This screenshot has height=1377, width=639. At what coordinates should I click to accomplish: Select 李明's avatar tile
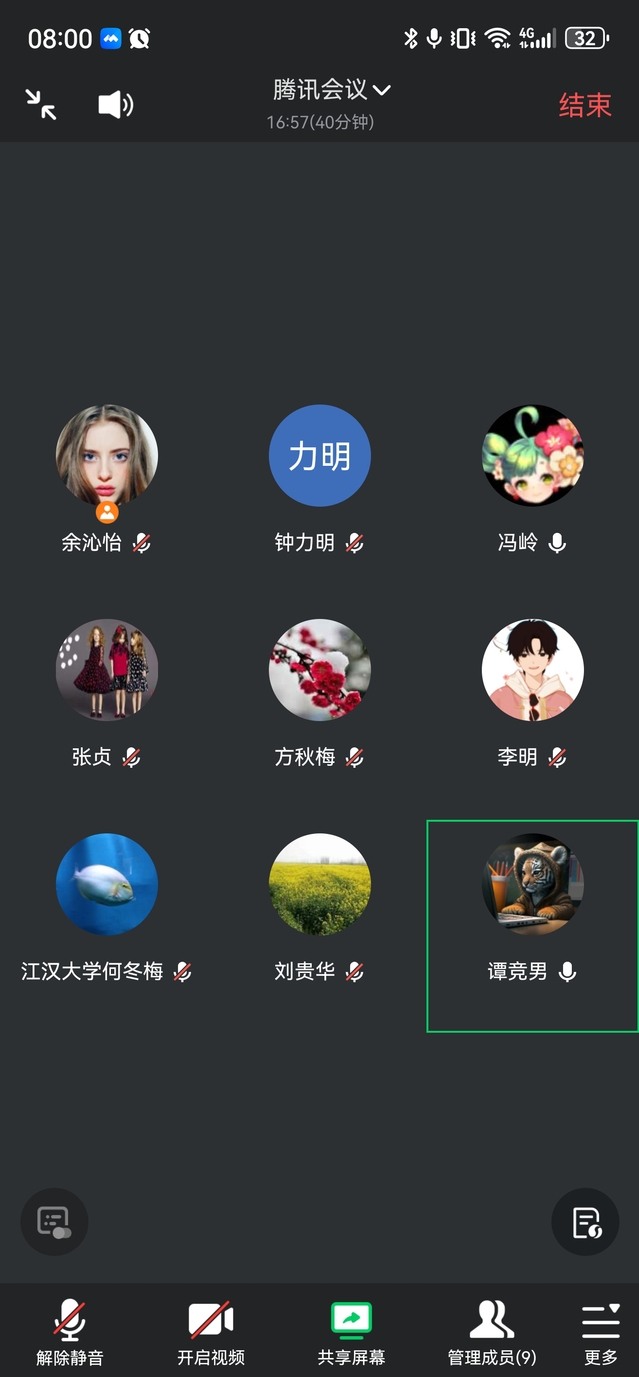533,670
